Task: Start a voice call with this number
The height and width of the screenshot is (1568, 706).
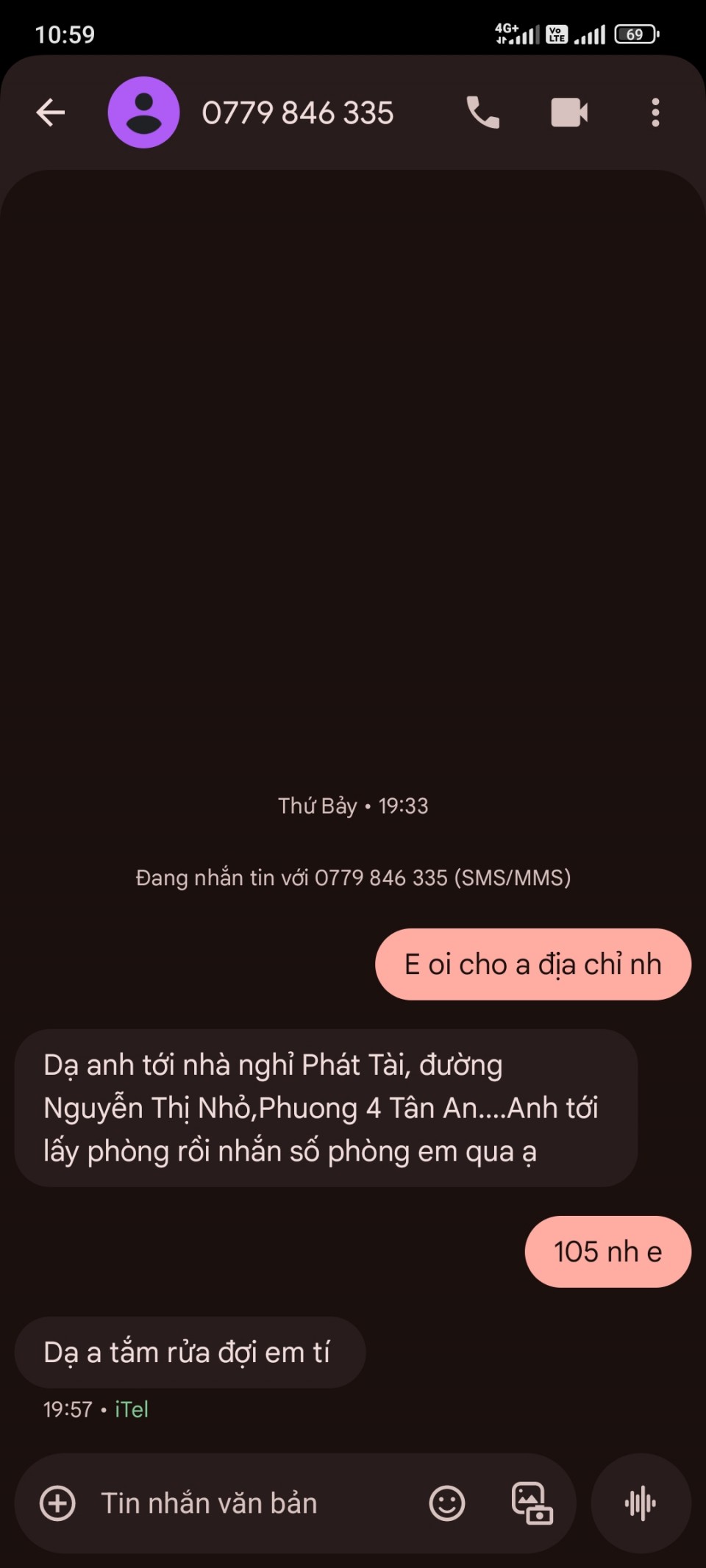Action: 482,113
